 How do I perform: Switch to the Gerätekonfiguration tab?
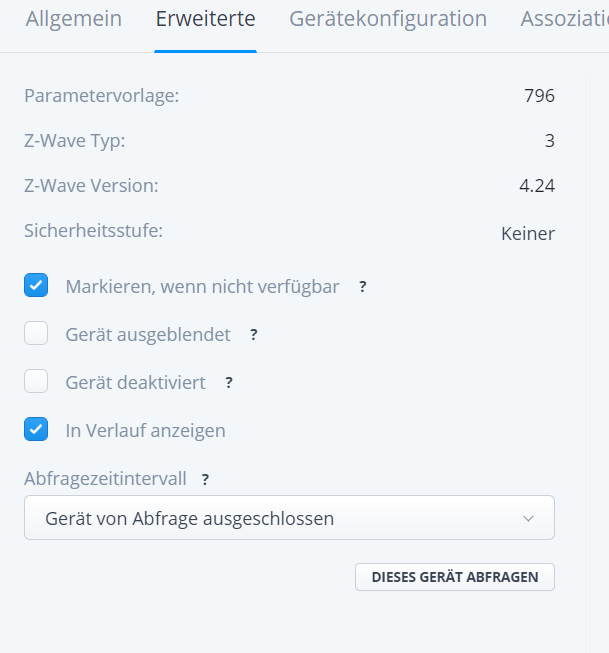pyautogui.click(x=388, y=19)
